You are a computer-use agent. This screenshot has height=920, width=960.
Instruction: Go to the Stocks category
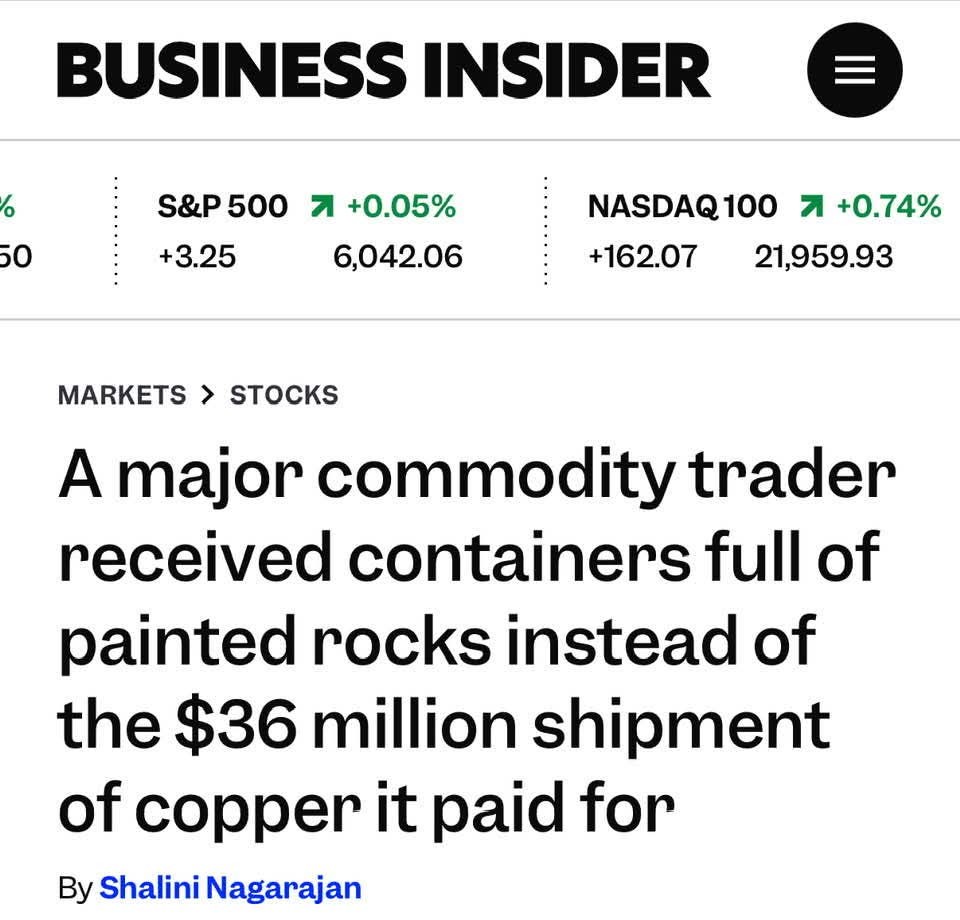pyautogui.click(x=284, y=395)
